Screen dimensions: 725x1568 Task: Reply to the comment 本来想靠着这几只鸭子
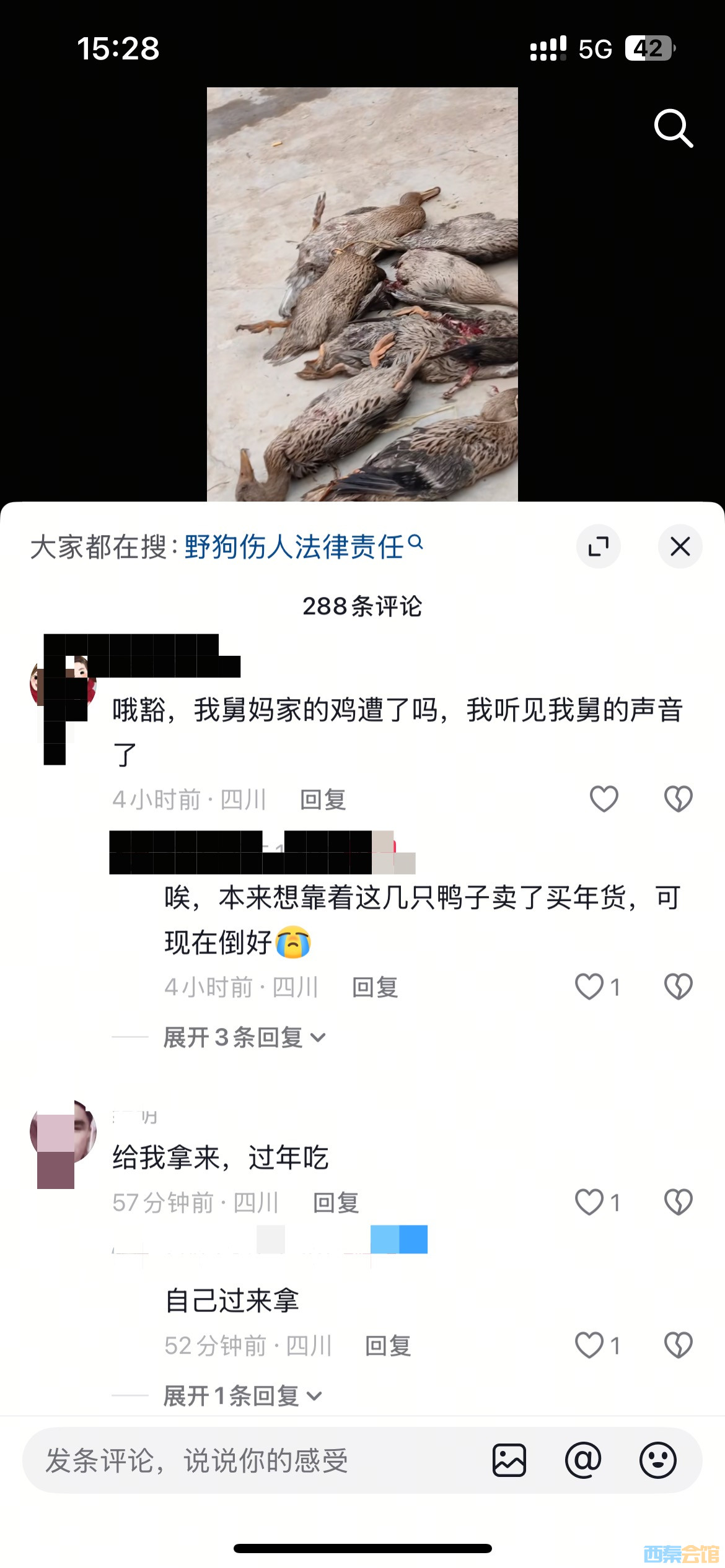pyautogui.click(x=375, y=987)
